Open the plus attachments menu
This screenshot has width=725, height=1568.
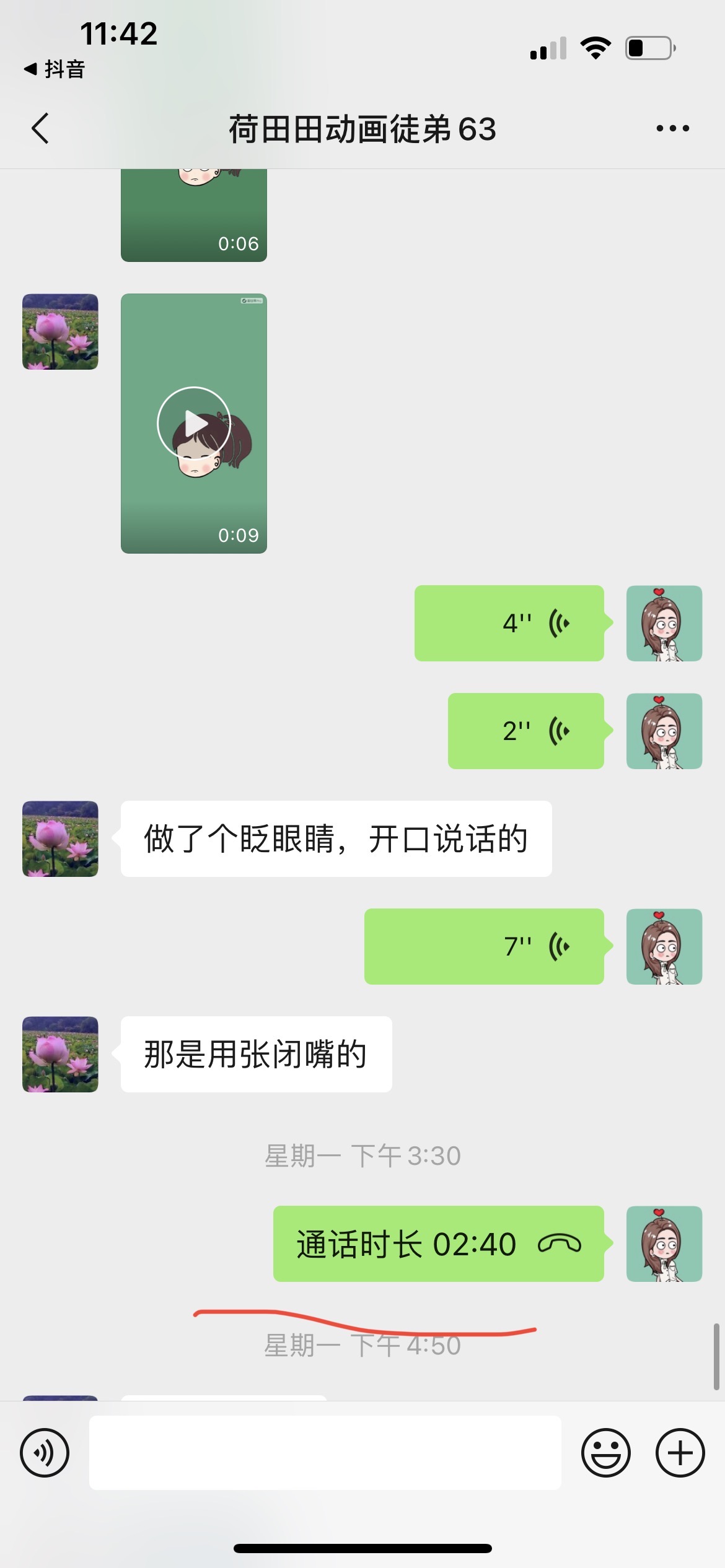click(x=680, y=1453)
